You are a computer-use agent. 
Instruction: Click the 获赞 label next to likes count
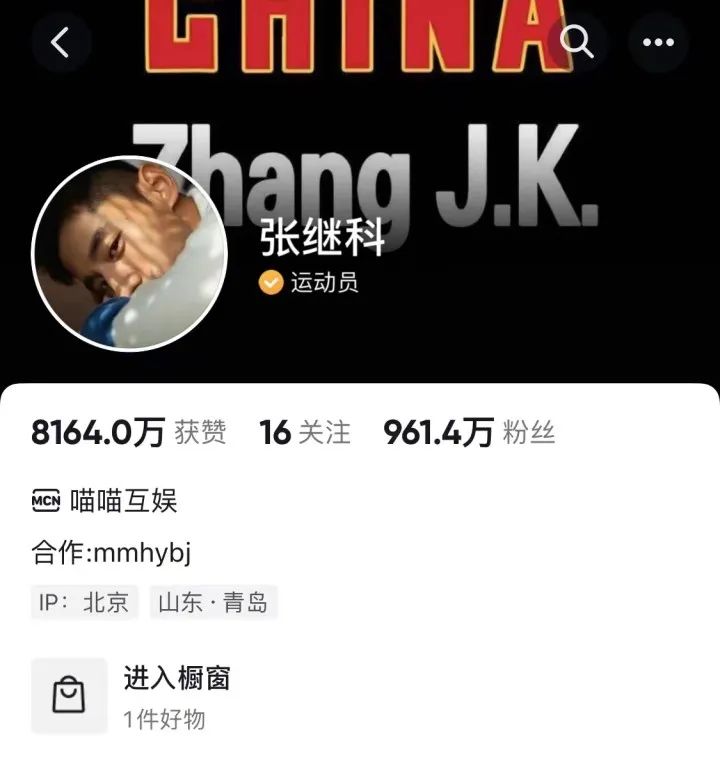coord(202,433)
